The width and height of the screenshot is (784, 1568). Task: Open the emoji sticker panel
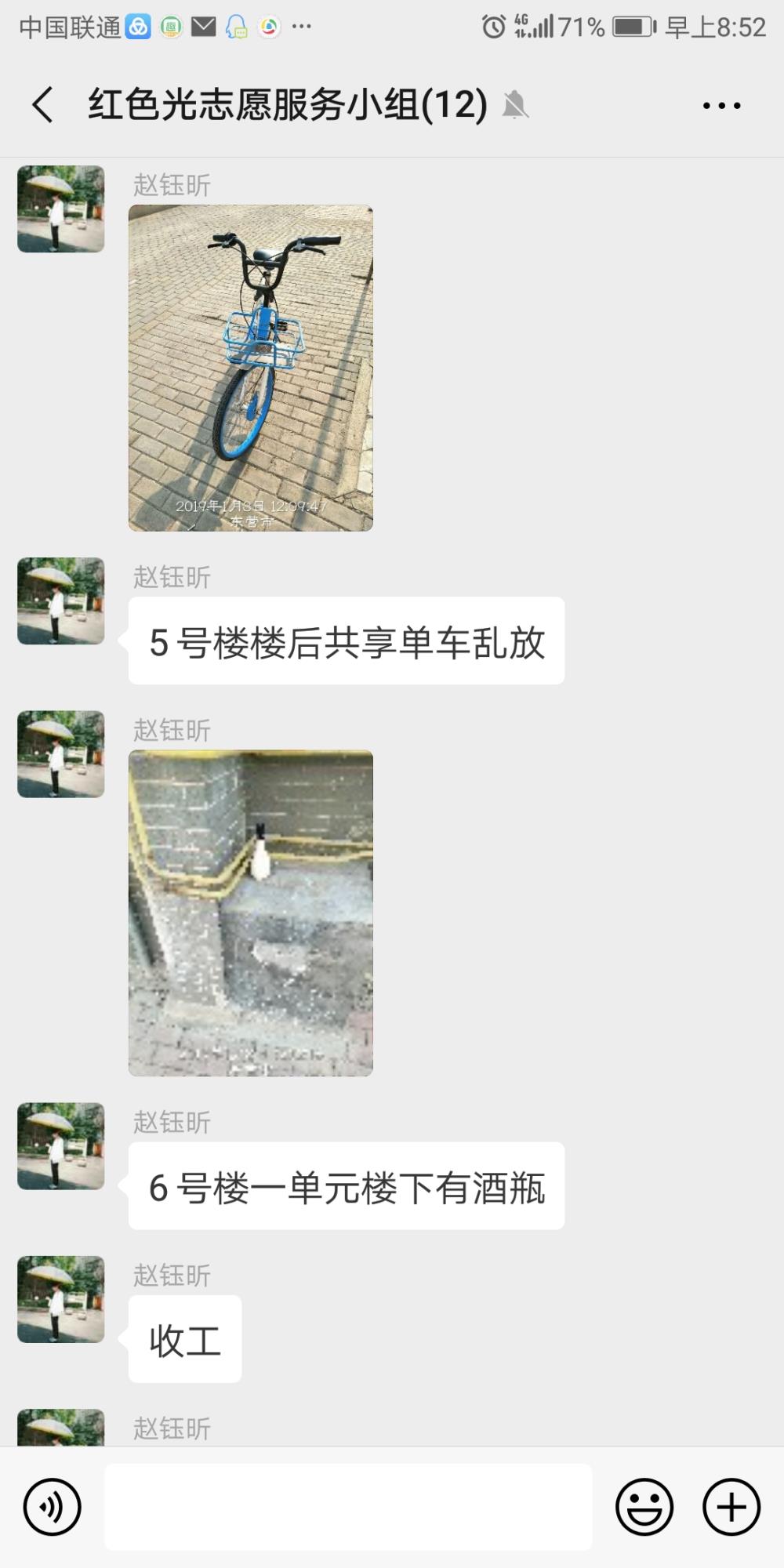point(644,1506)
